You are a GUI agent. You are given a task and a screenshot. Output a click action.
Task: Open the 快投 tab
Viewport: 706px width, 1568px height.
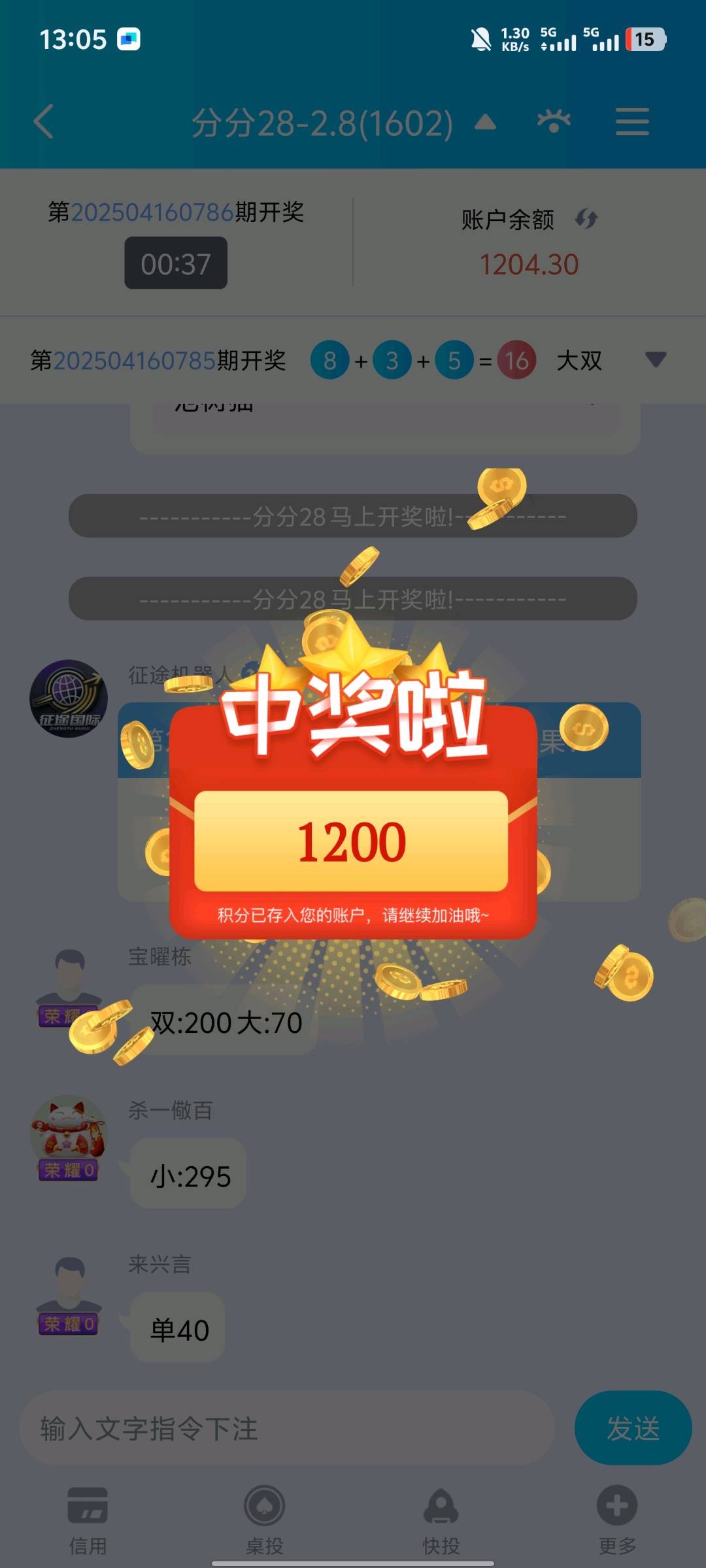[x=441, y=1519]
